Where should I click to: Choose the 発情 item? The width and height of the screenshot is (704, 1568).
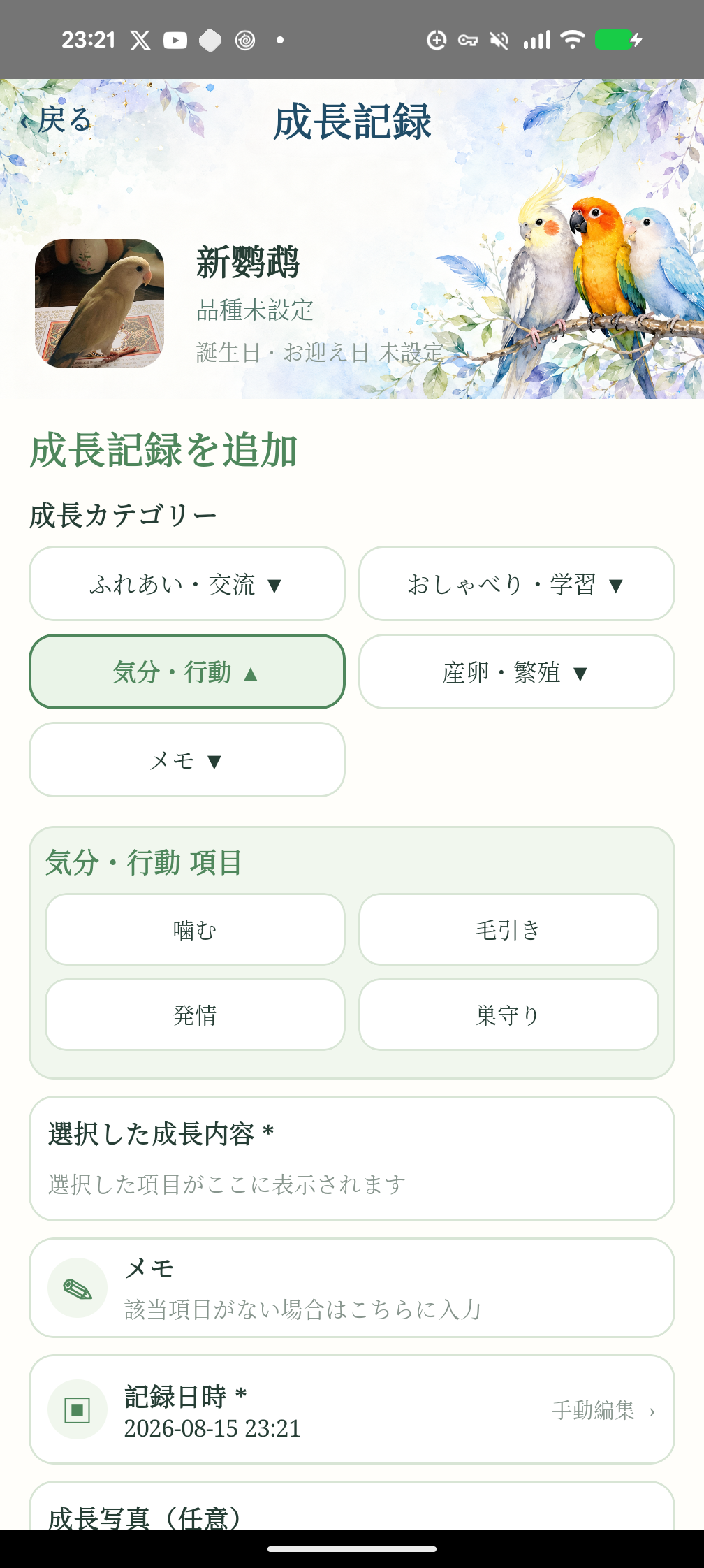coord(196,1015)
